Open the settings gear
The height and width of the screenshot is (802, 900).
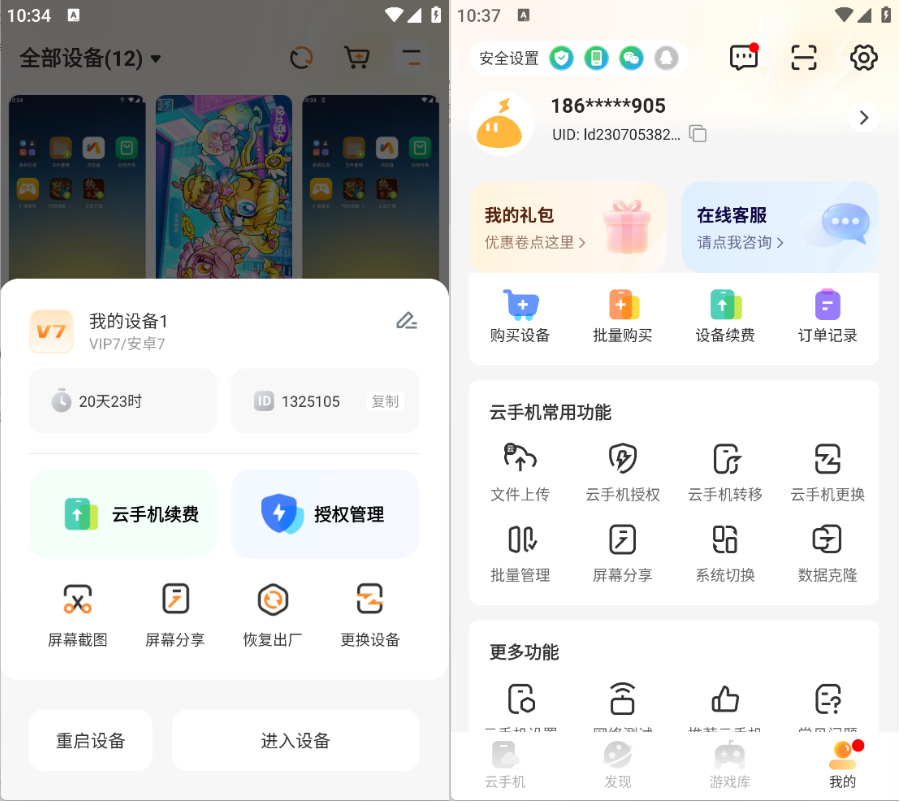863,58
